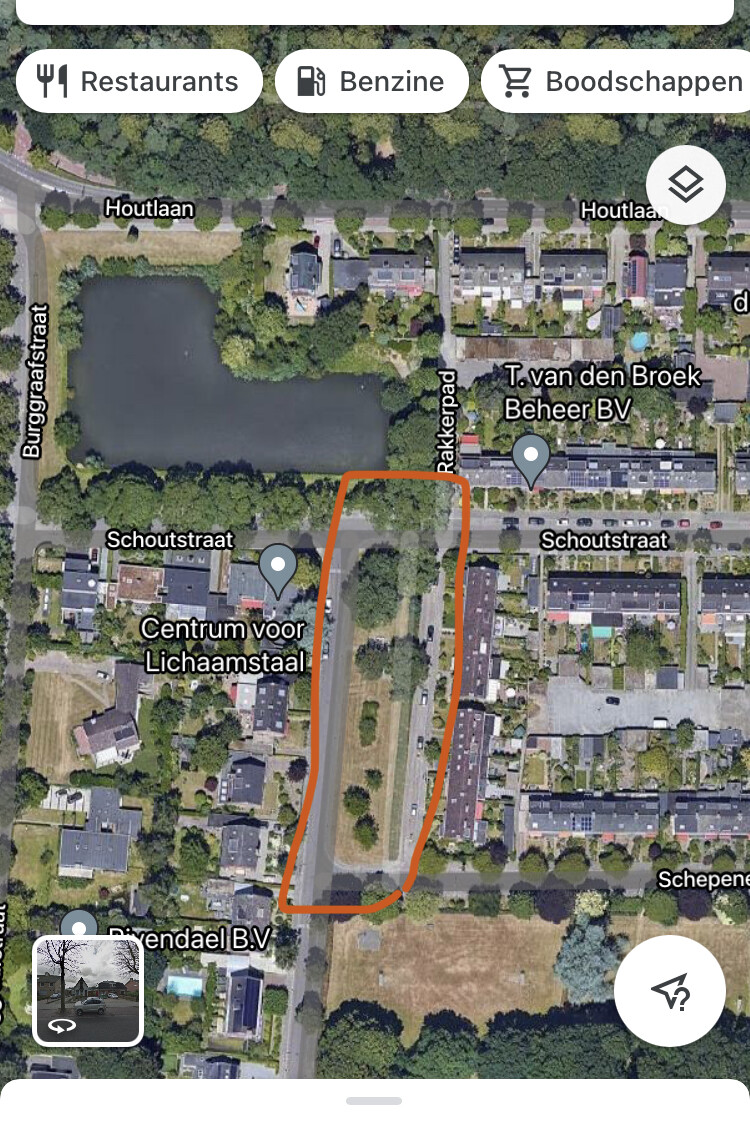Open the Street View preview thumbnail
Screen dimensions: 750x1122
pos(88,991)
